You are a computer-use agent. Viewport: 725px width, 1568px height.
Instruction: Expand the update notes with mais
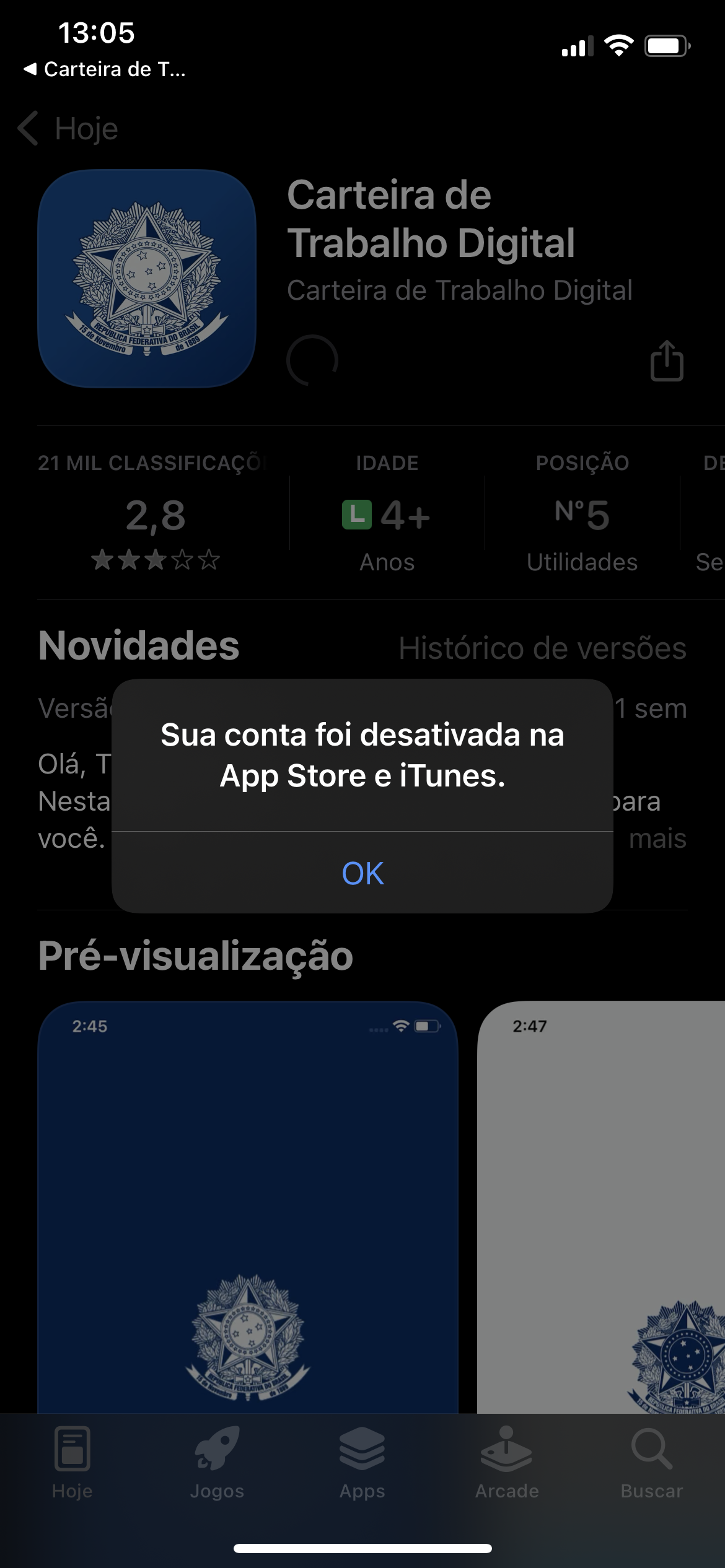coord(657,839)
